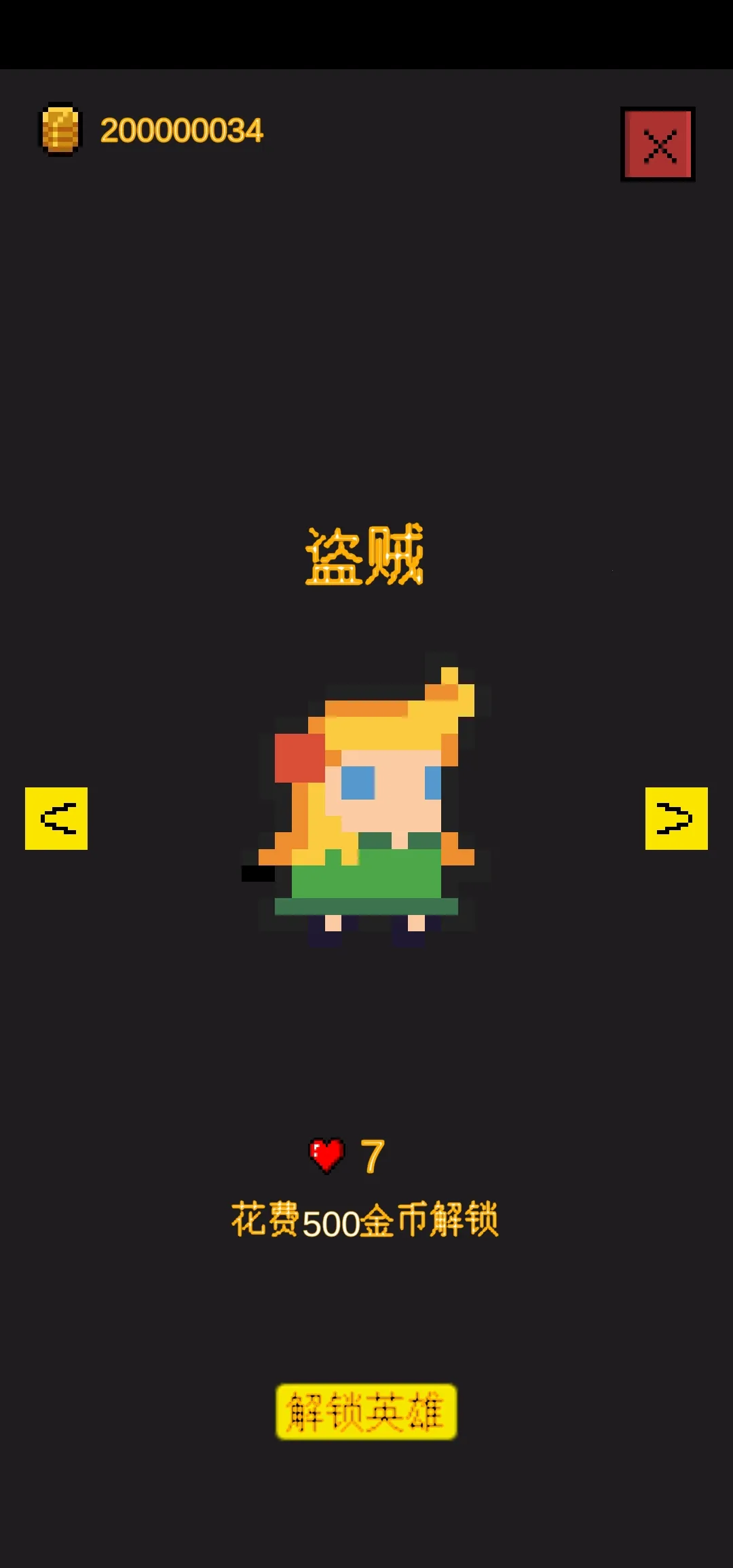This screenshot has height=1568, width=733.
Task: Show the previous hero with left arrow
Action: tap(56, 819)
